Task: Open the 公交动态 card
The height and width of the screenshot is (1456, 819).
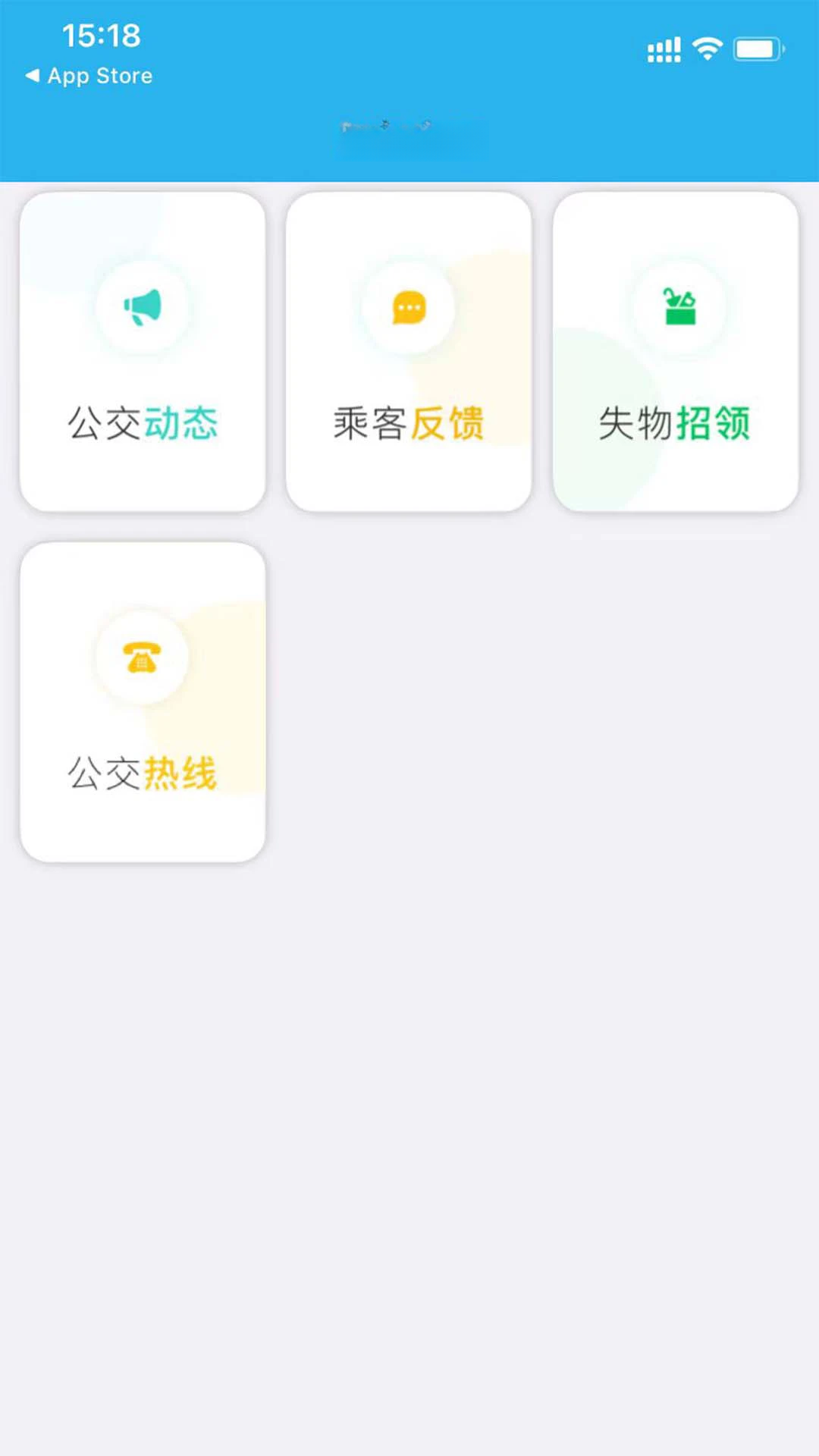Action: (143, 352)
